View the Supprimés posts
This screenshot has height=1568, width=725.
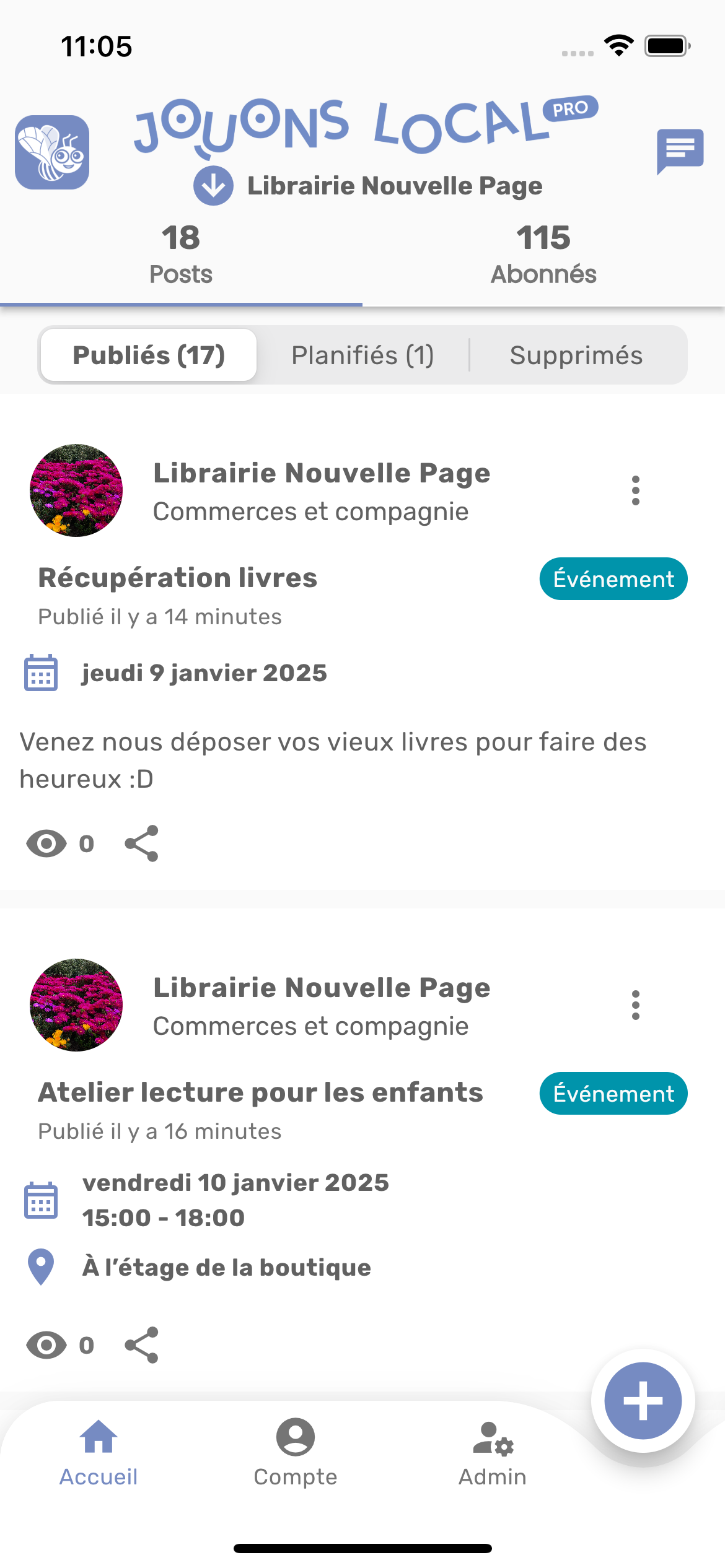576,355
